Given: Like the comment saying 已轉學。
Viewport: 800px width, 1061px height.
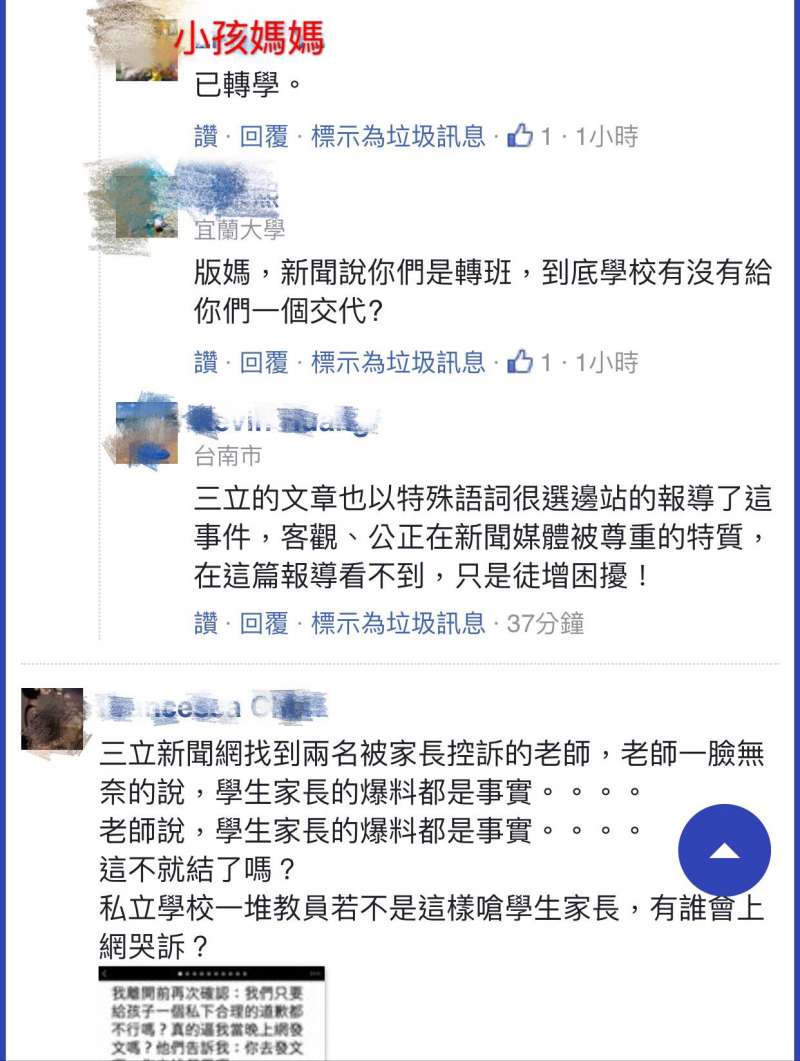Looking at the screenshot, I should [206, 136].
